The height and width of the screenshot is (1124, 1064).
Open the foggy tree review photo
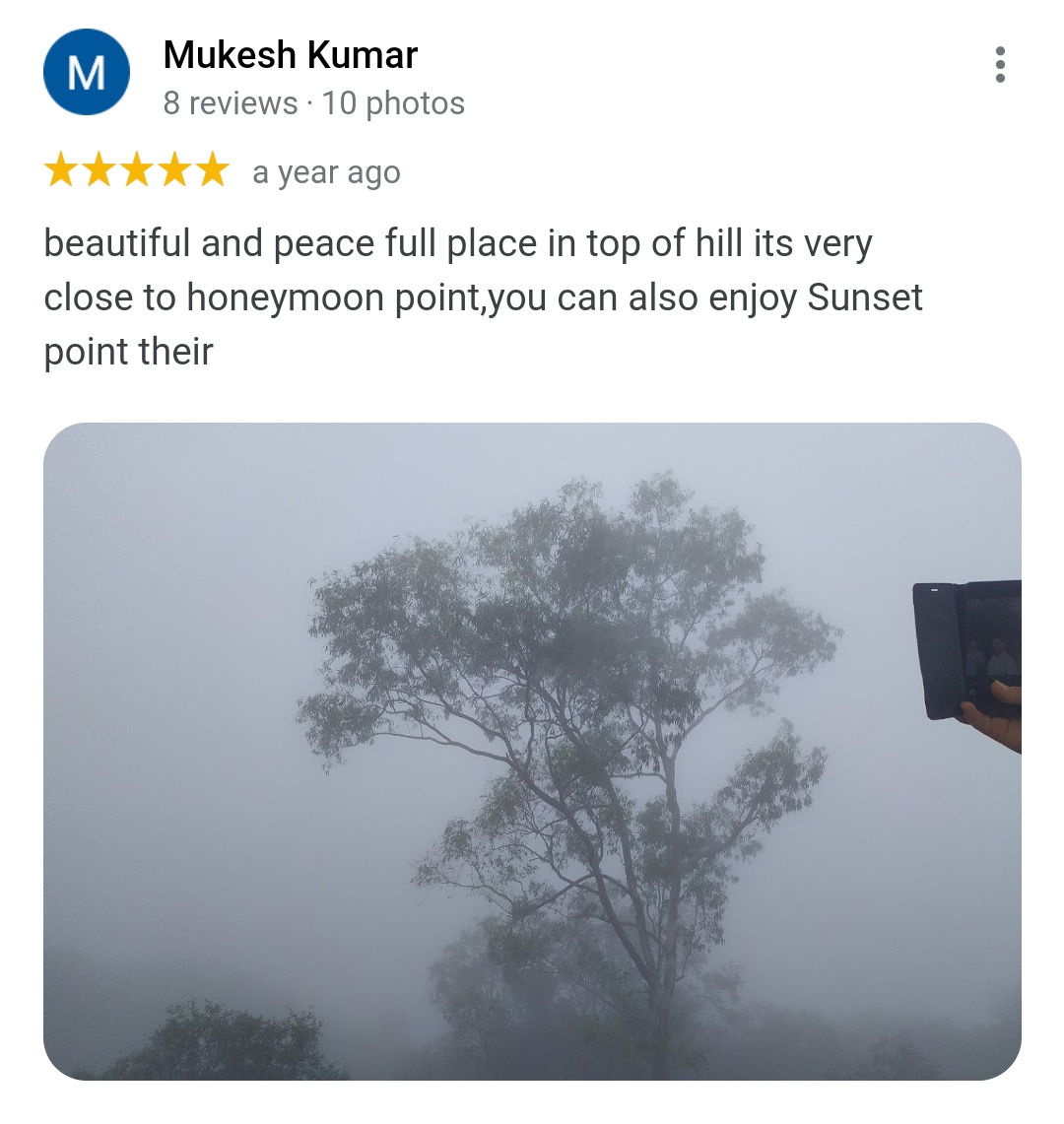[x=532, y=751]
